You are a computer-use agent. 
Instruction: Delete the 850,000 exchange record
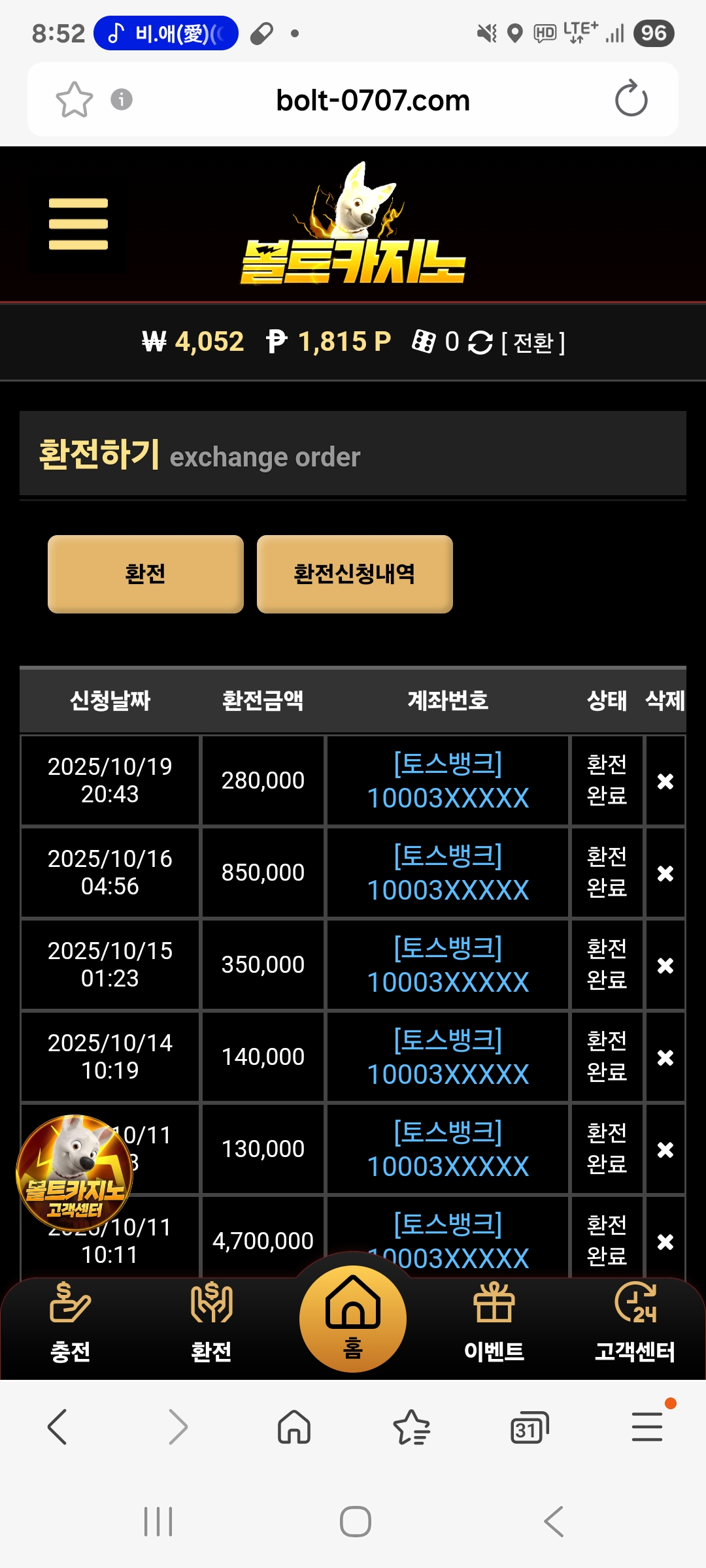coord(665,873)
